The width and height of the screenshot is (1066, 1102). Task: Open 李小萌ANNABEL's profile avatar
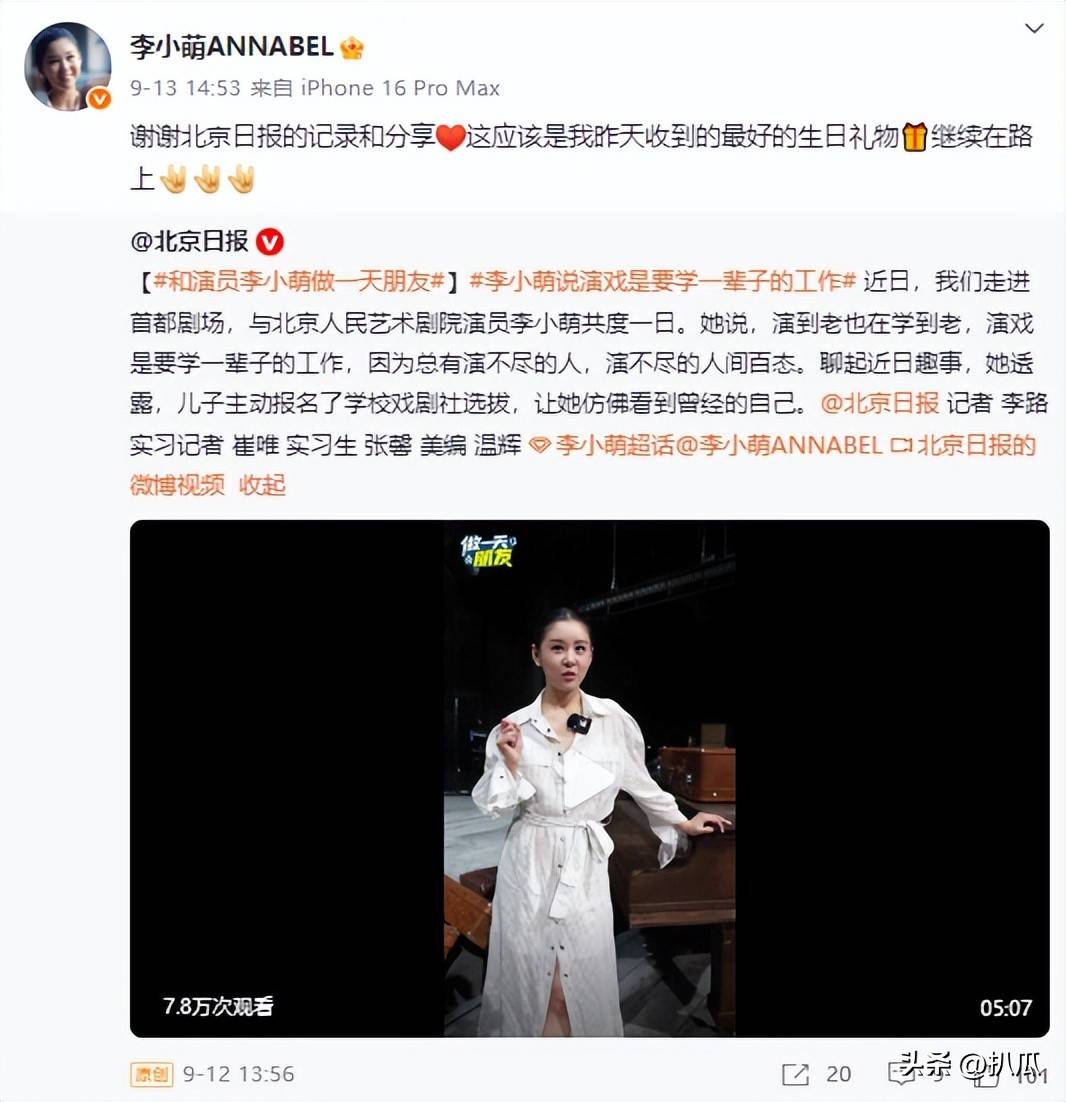(x=68, y=66)
